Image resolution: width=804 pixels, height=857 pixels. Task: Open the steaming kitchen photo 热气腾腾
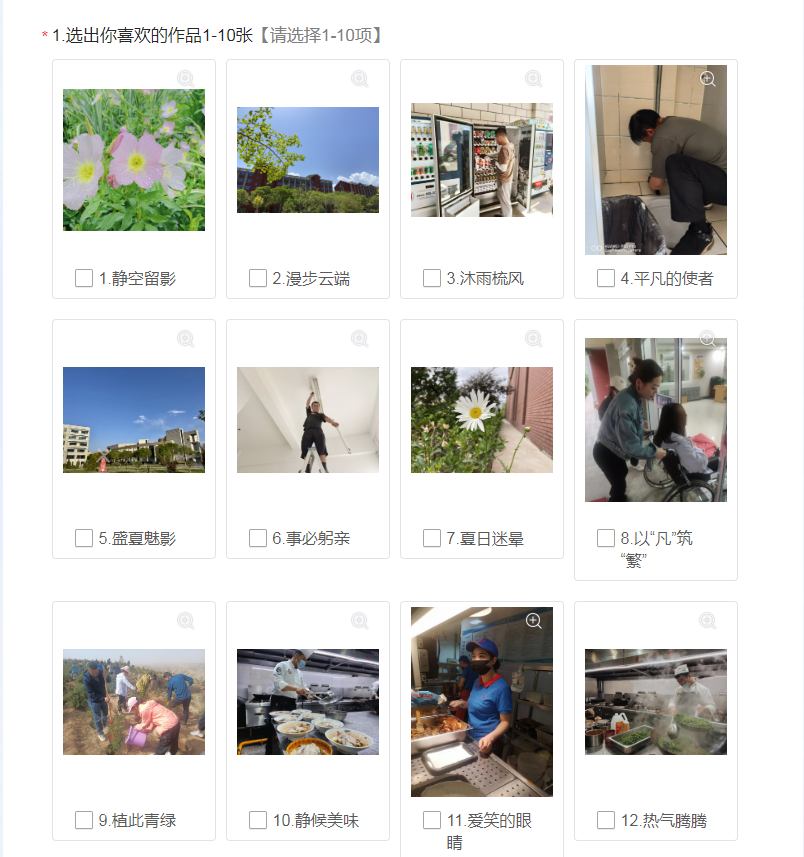(x=655, y=701)
